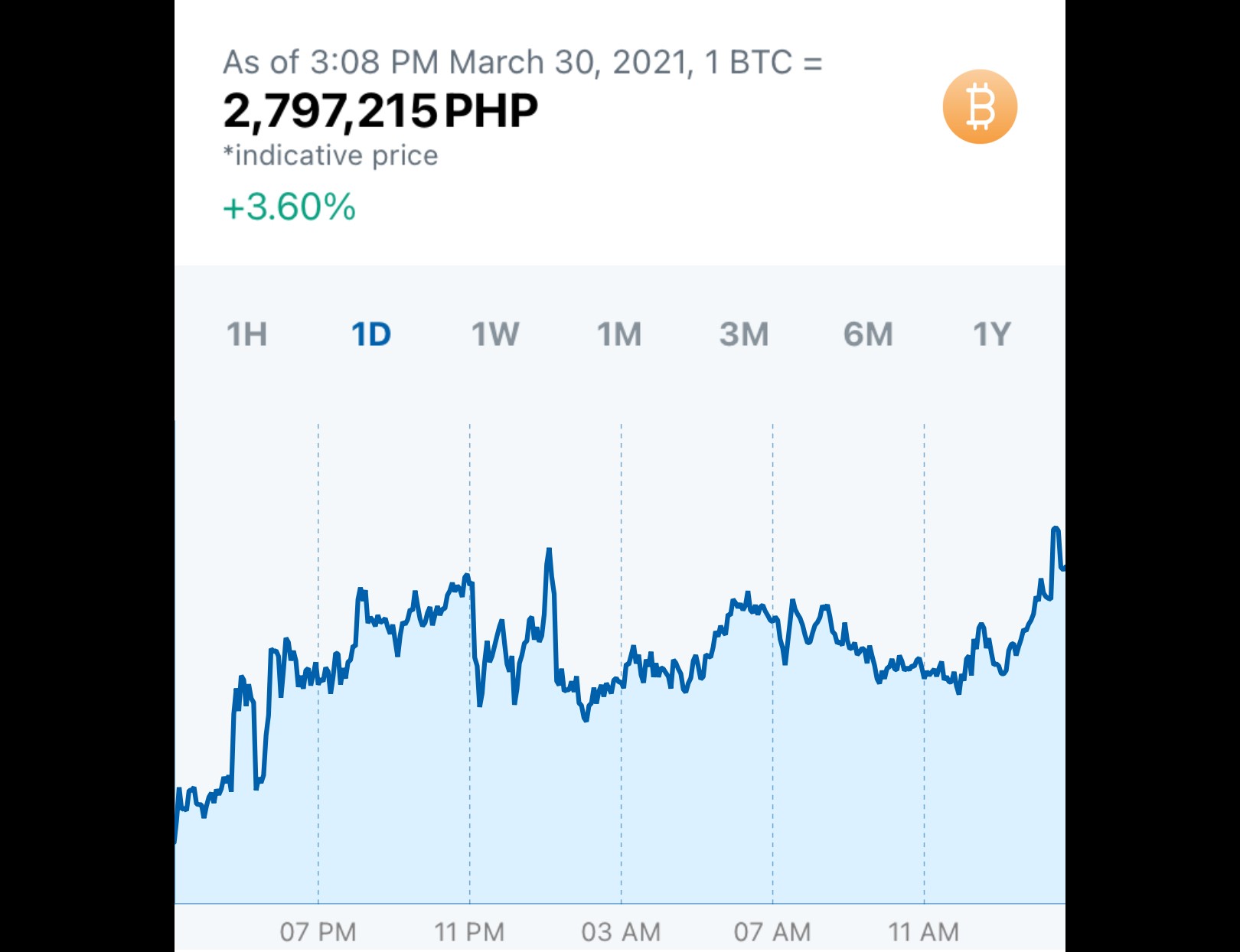Switch chart to 1H range
1240x952 pixels.
point(246,334)
